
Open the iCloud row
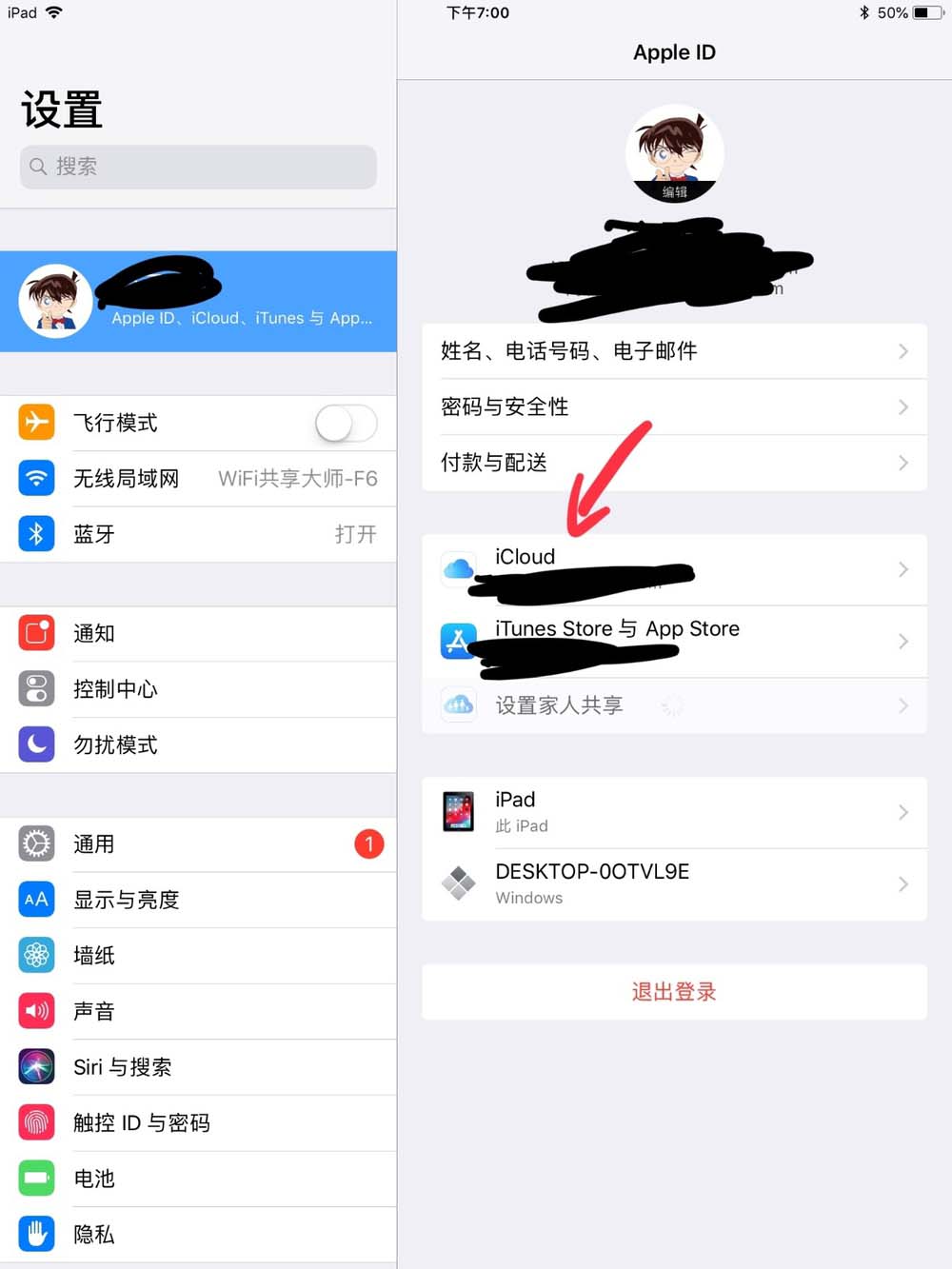pos(674,569)
